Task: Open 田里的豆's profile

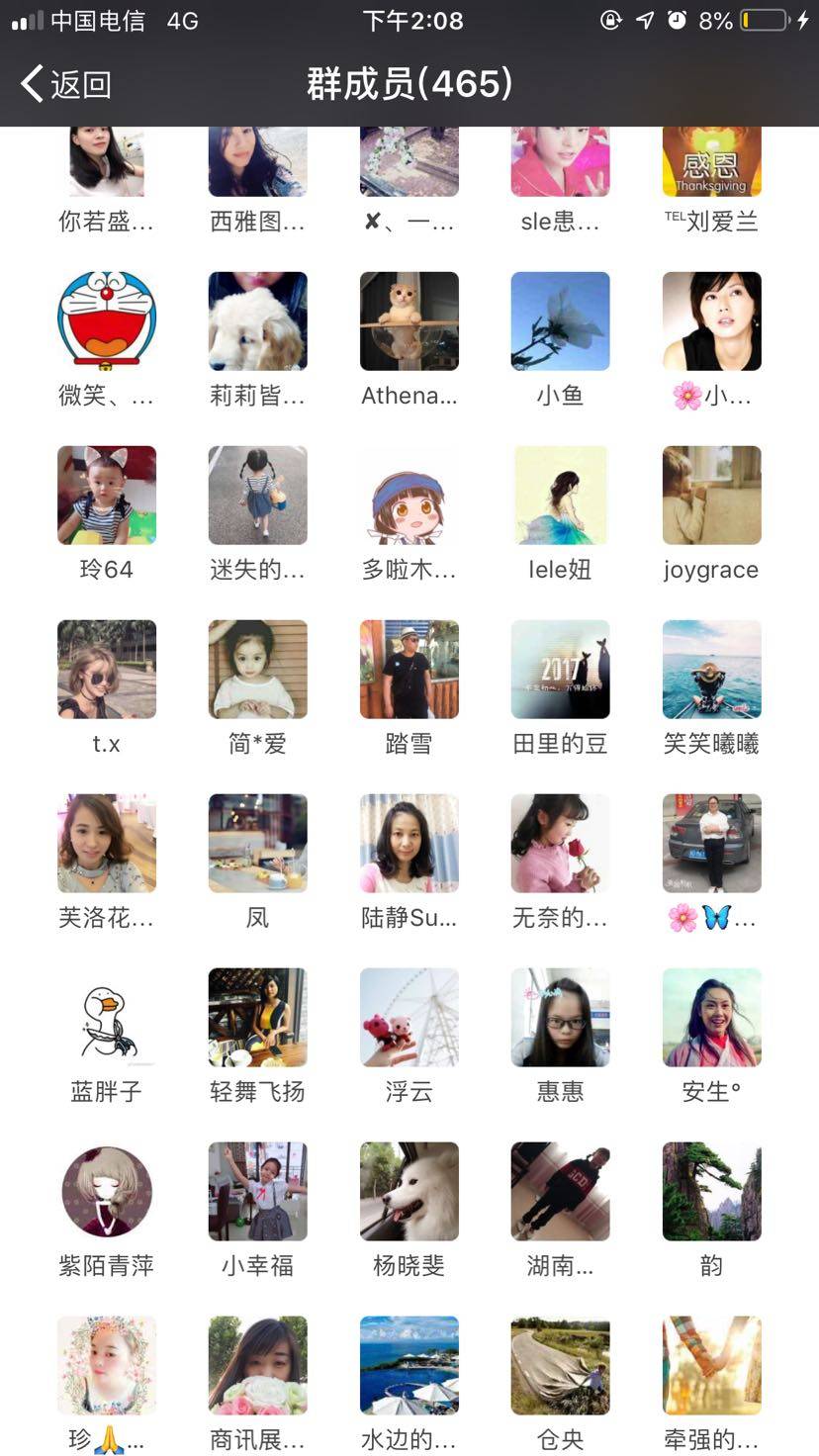Action: point(560,670)
